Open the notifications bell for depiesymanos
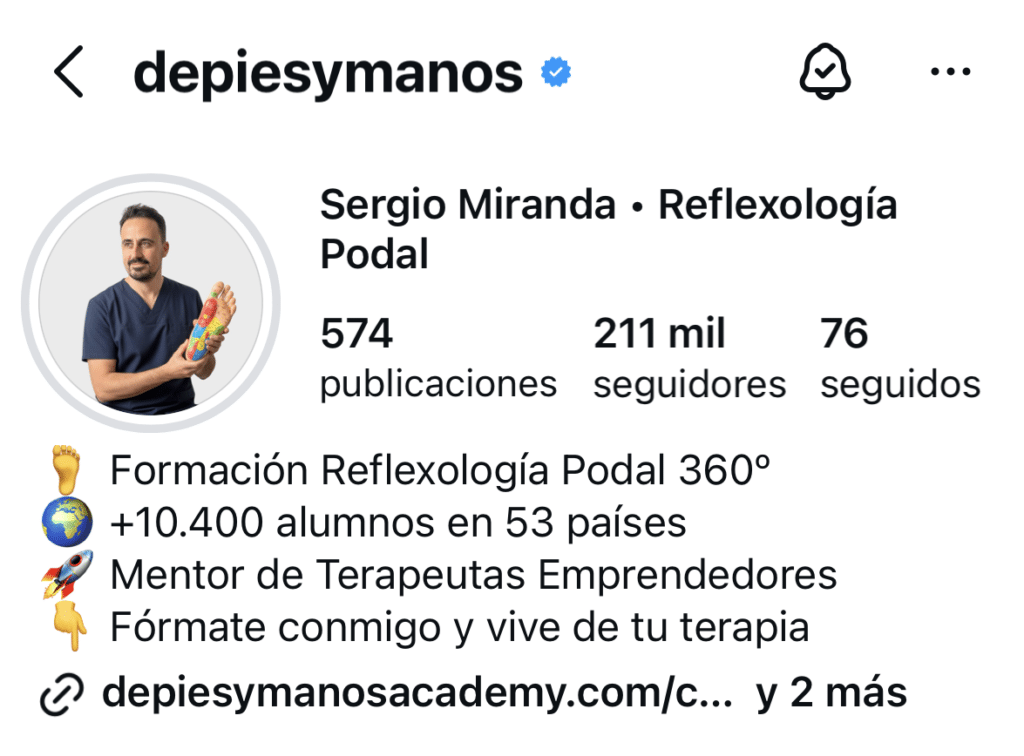Screen dimensions: 1024x756 [826, 73]
